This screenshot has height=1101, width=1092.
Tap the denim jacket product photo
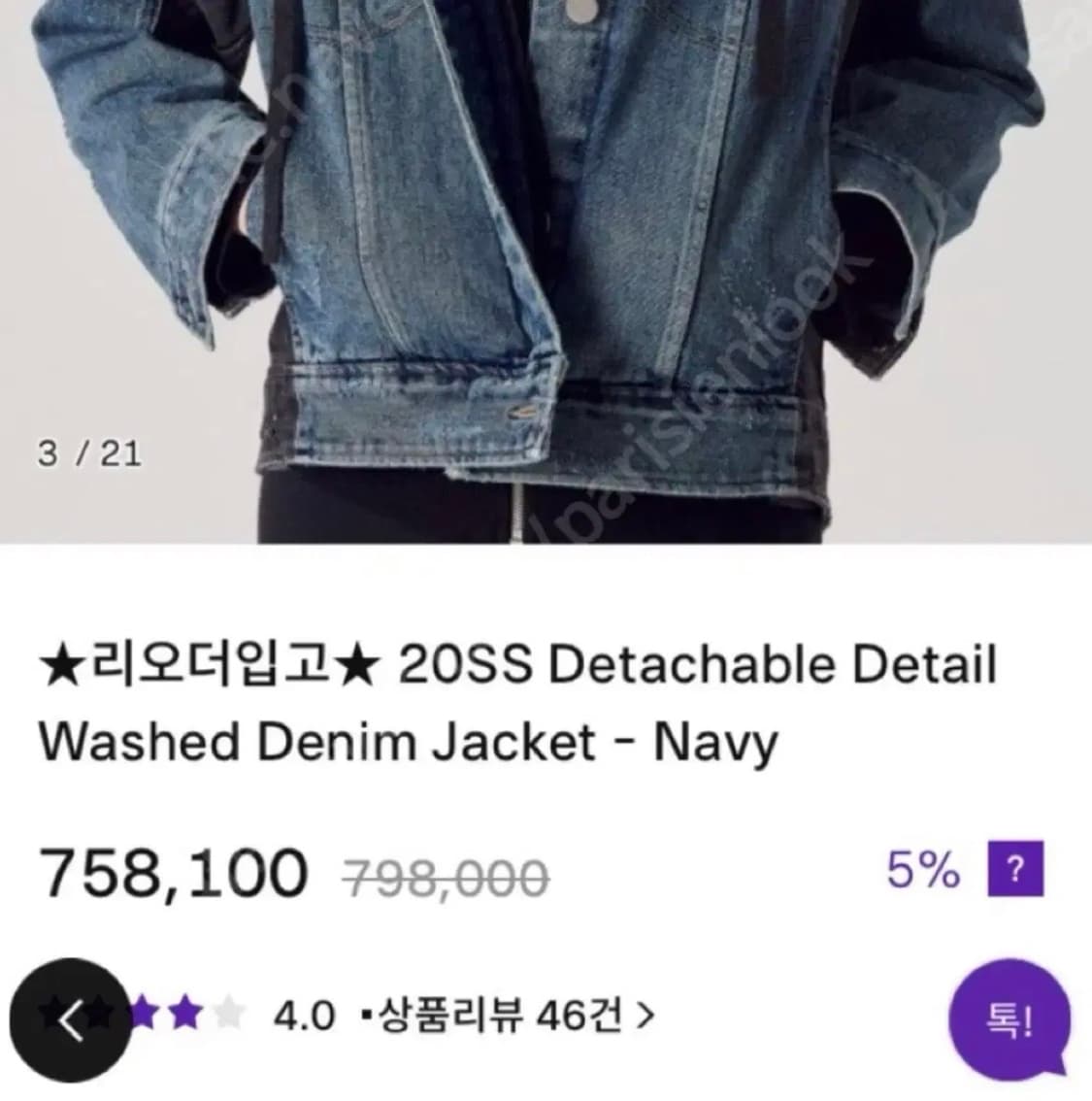tap(544, 272)
